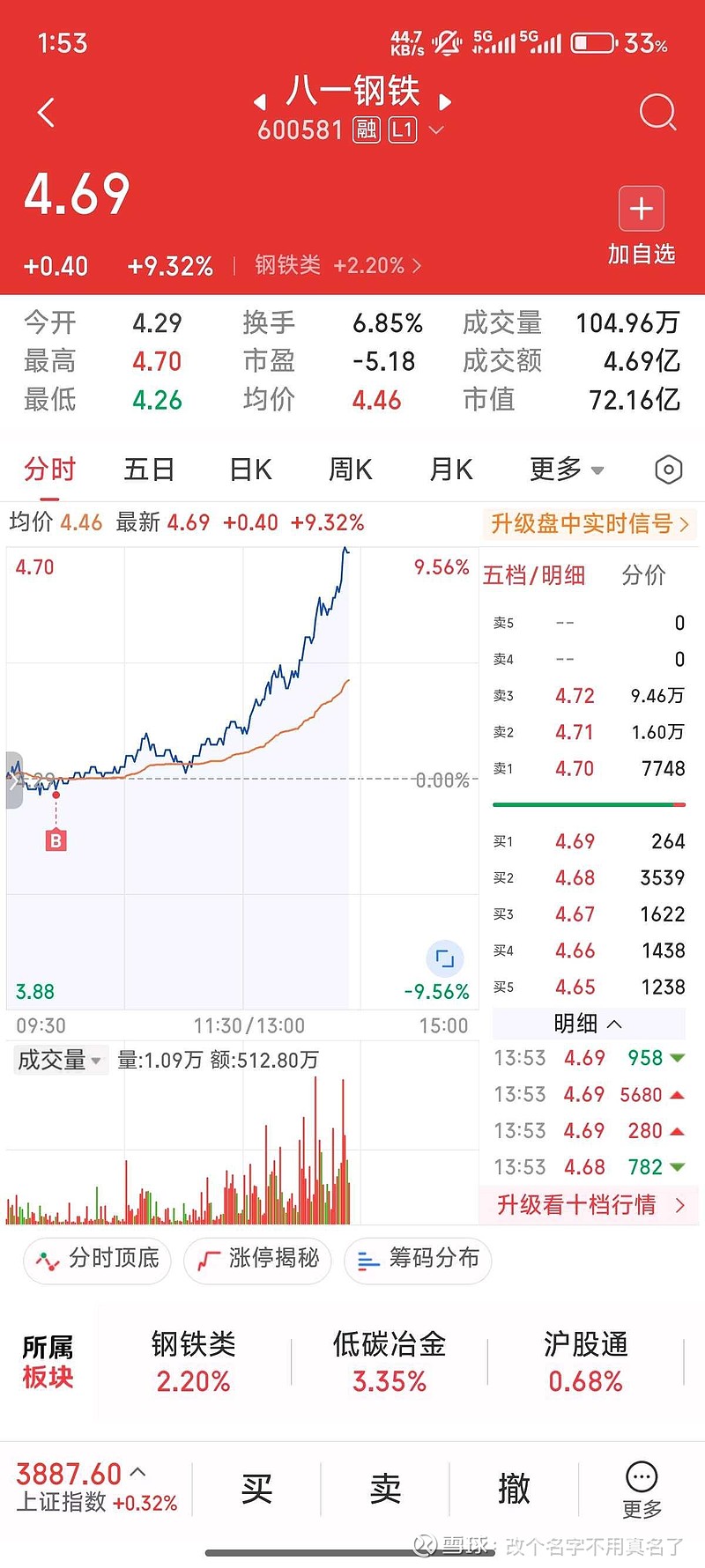Open 升级看十档行情 link
The height and width of the screenshot is (1568, 705).
(589, 1205)
